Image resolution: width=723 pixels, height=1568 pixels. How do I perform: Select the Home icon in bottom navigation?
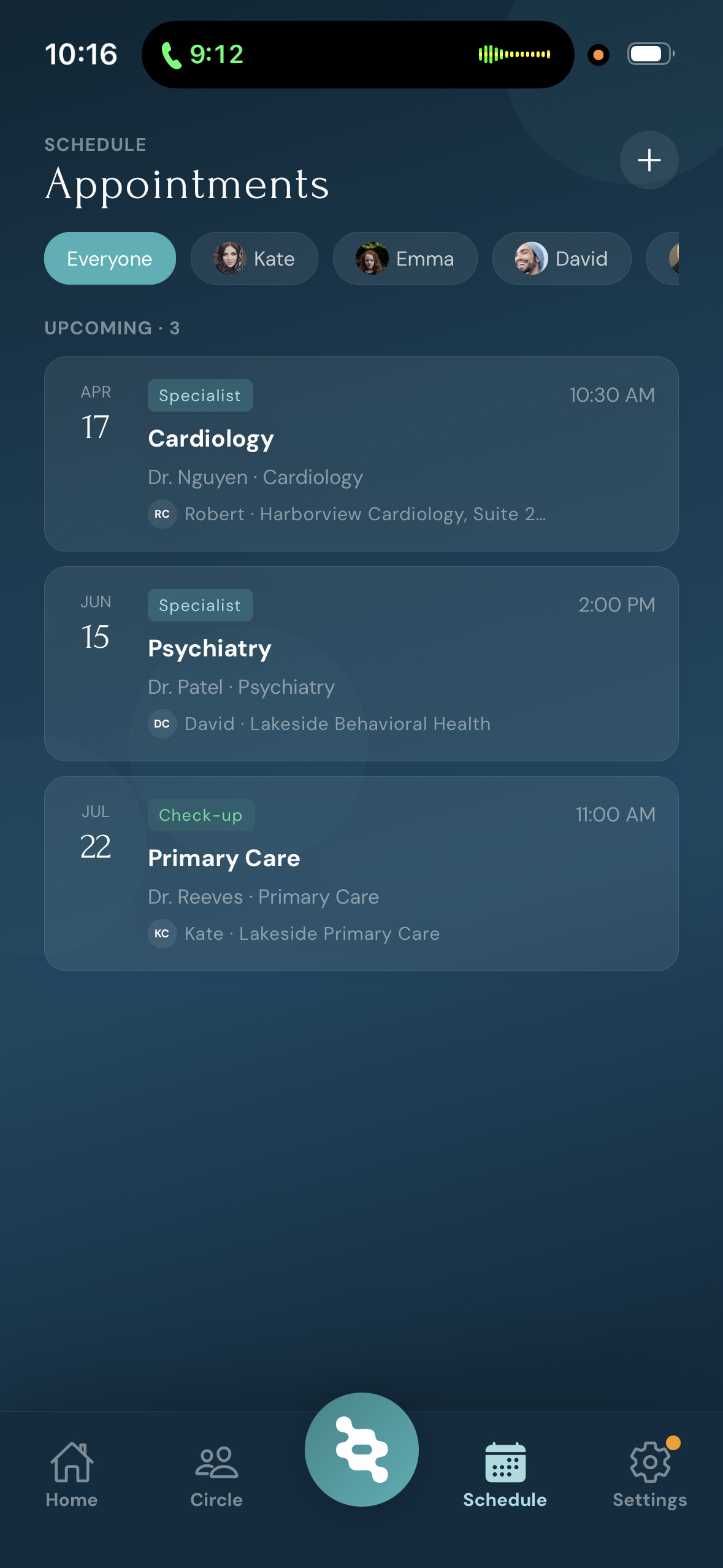tap(72, 1467)
